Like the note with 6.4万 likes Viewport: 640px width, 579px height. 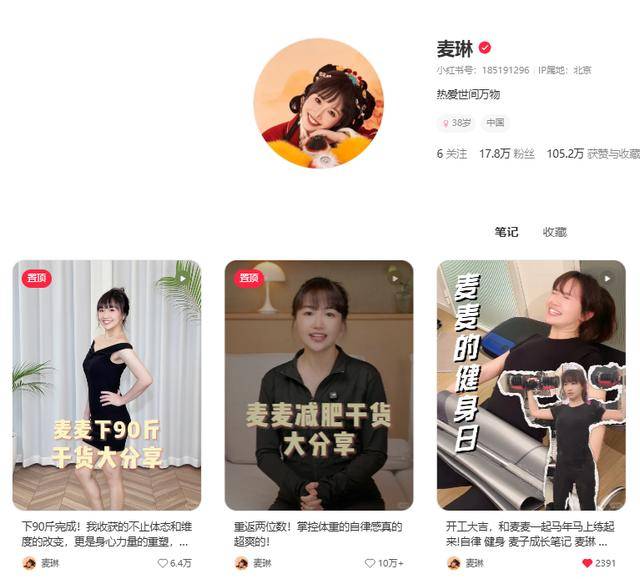[x=163, y=563]
